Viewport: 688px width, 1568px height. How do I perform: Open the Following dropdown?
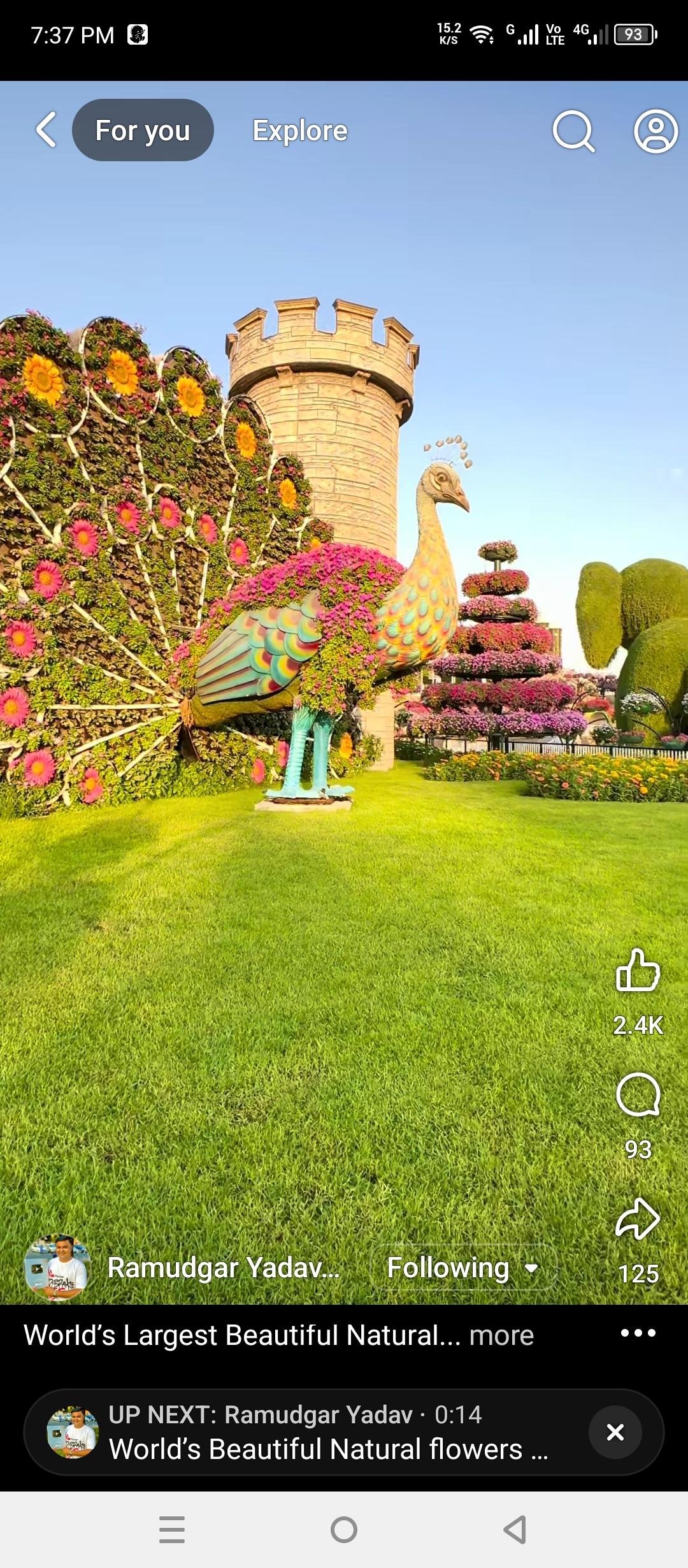463,1268
